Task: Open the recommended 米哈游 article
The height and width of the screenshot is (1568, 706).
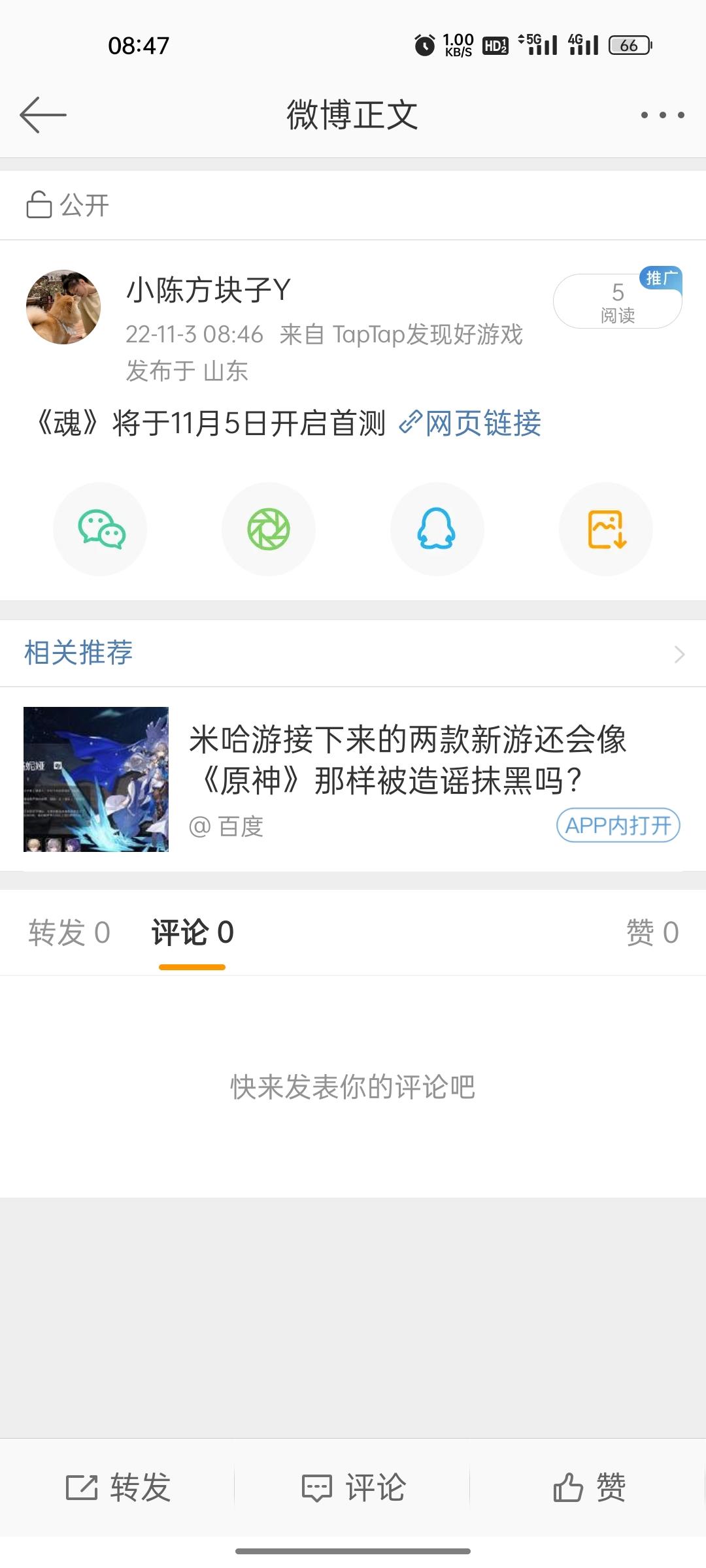Action: point(407,759)
